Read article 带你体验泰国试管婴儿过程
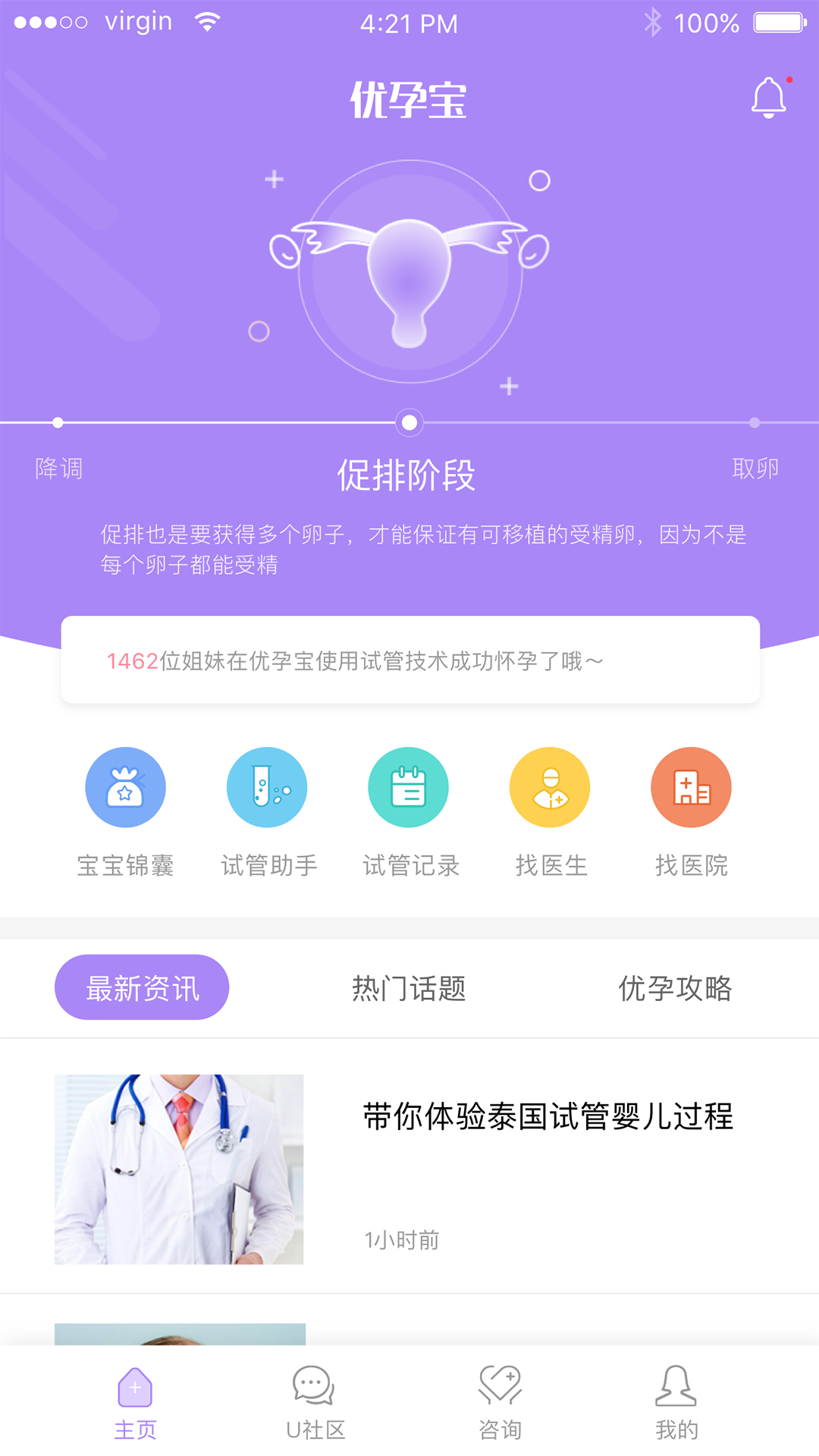The height and width of the screenshot is (1456, 819). click(x=548, y=1117)
